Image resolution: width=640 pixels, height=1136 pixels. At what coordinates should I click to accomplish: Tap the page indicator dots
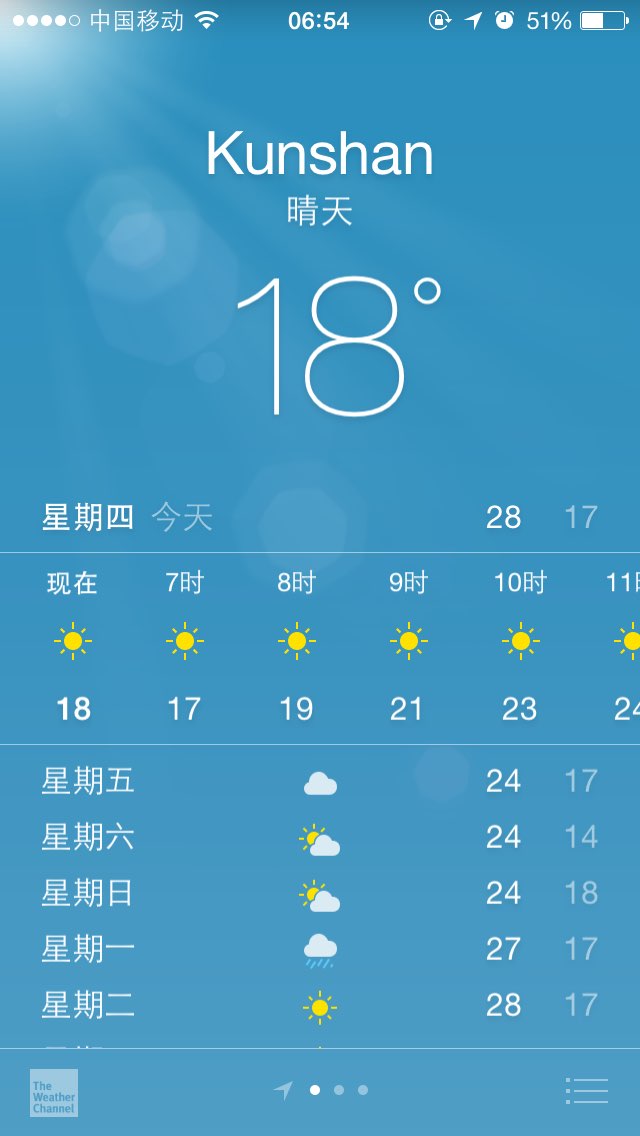[x=321, y=1090]
